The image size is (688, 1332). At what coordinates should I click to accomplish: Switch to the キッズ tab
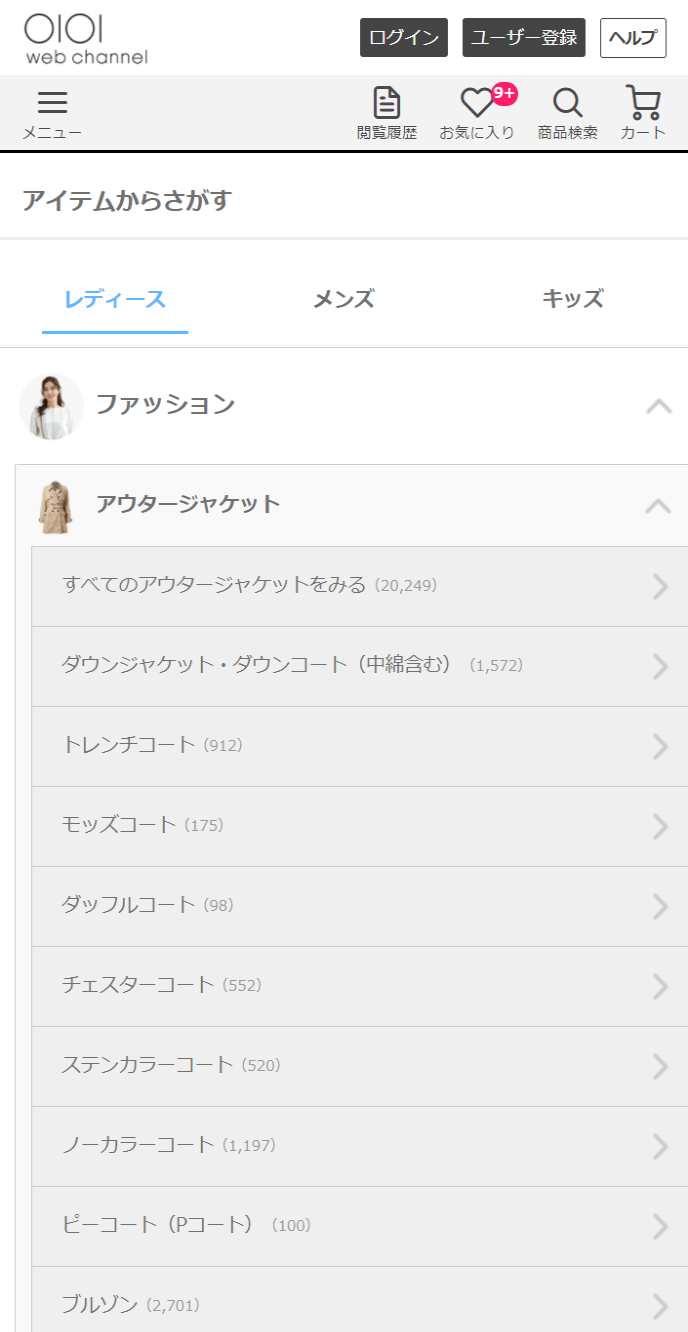[572, 299]
